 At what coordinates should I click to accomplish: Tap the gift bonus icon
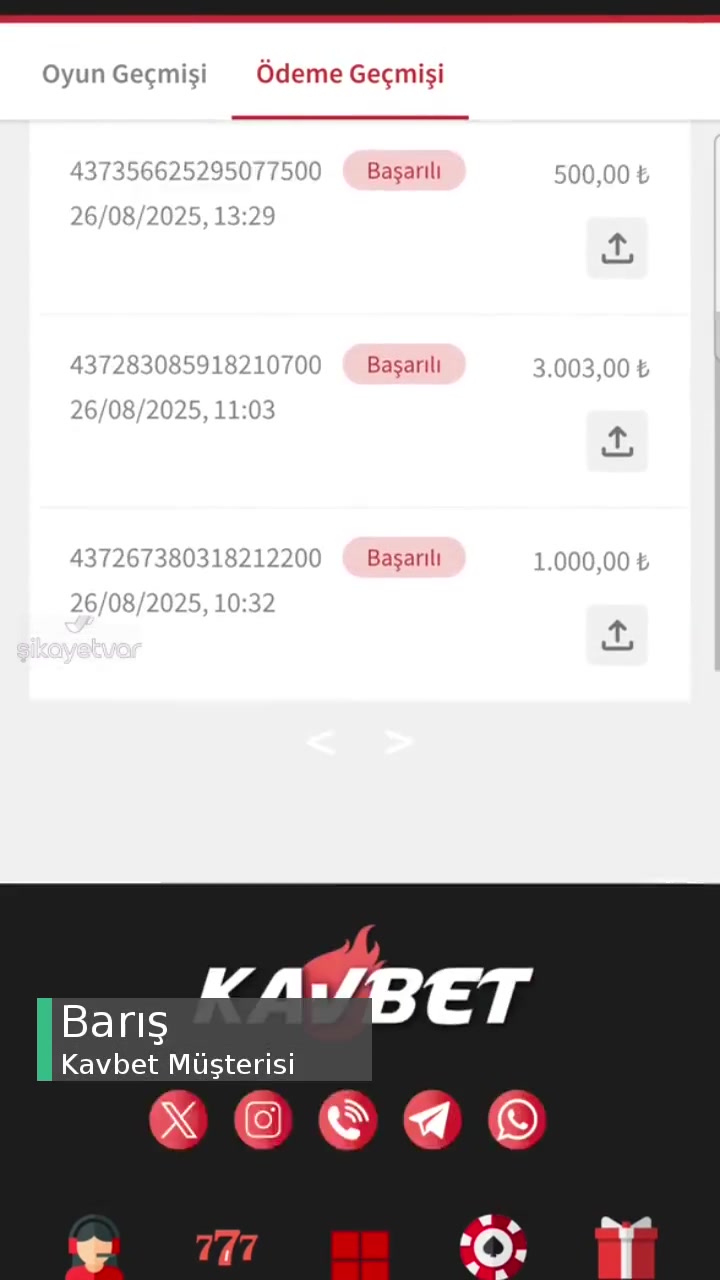click(x=626, y=1245)
